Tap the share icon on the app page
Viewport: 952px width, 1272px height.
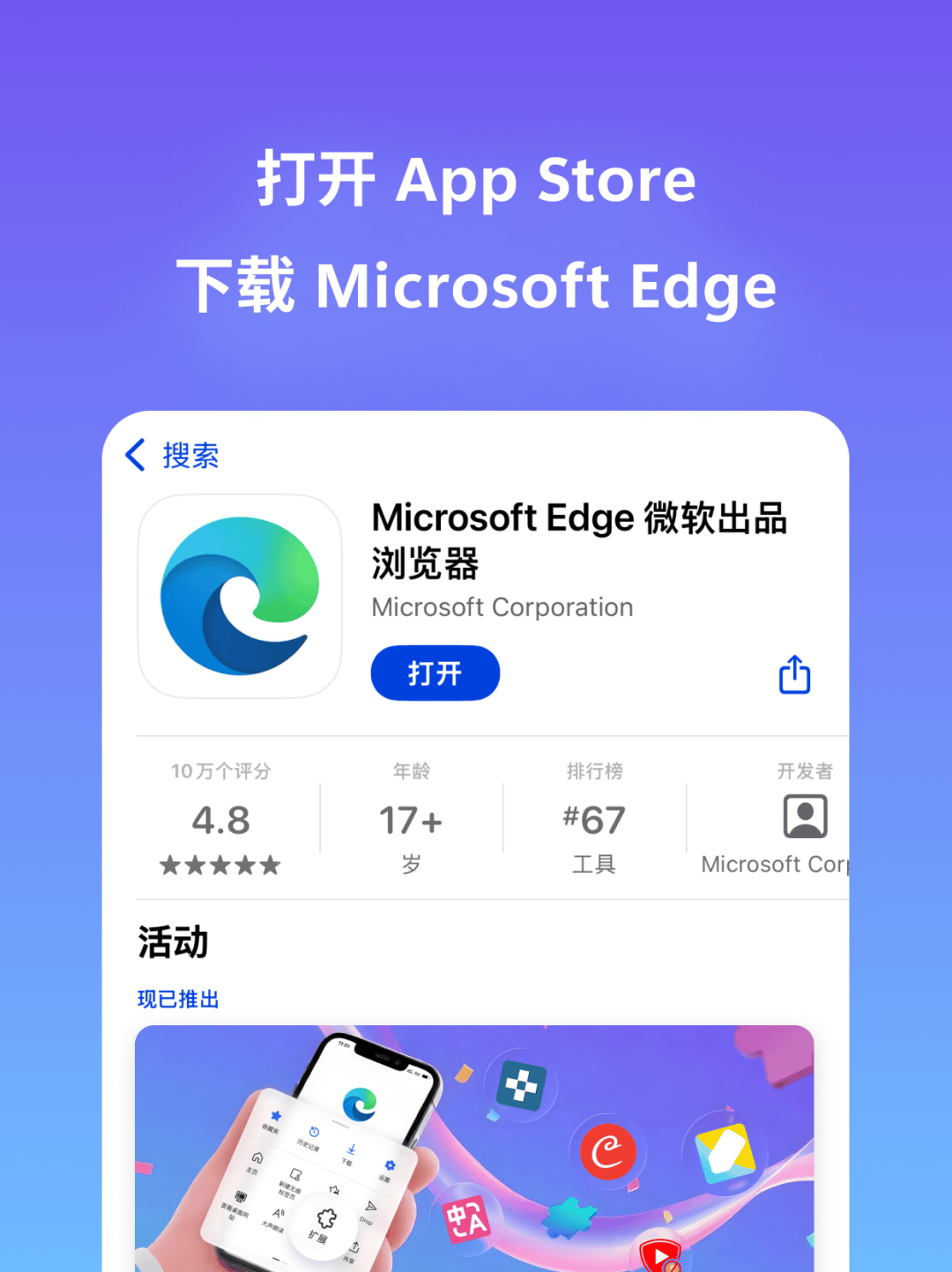(x=793, y=673)
